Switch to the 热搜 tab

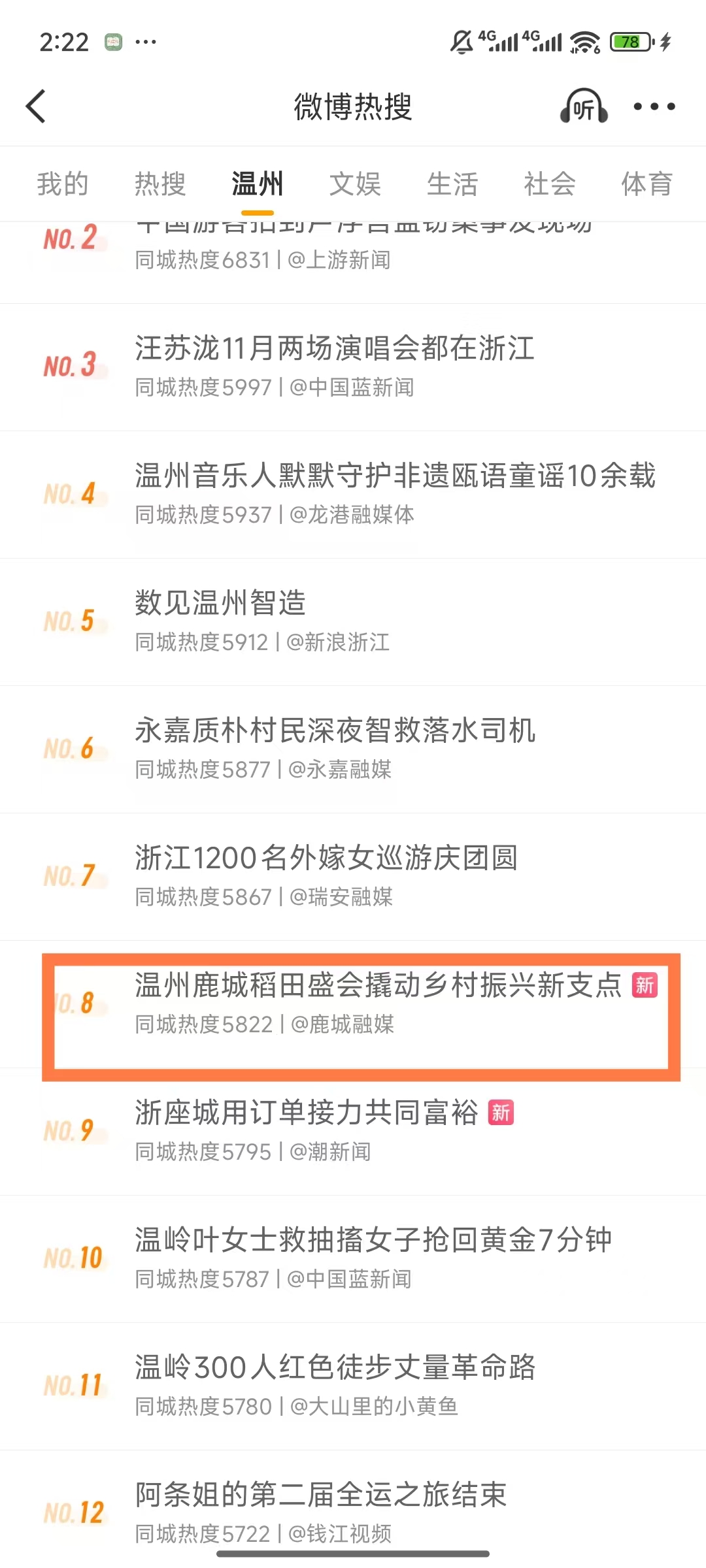pyautogui.click(x=160, y=184)
